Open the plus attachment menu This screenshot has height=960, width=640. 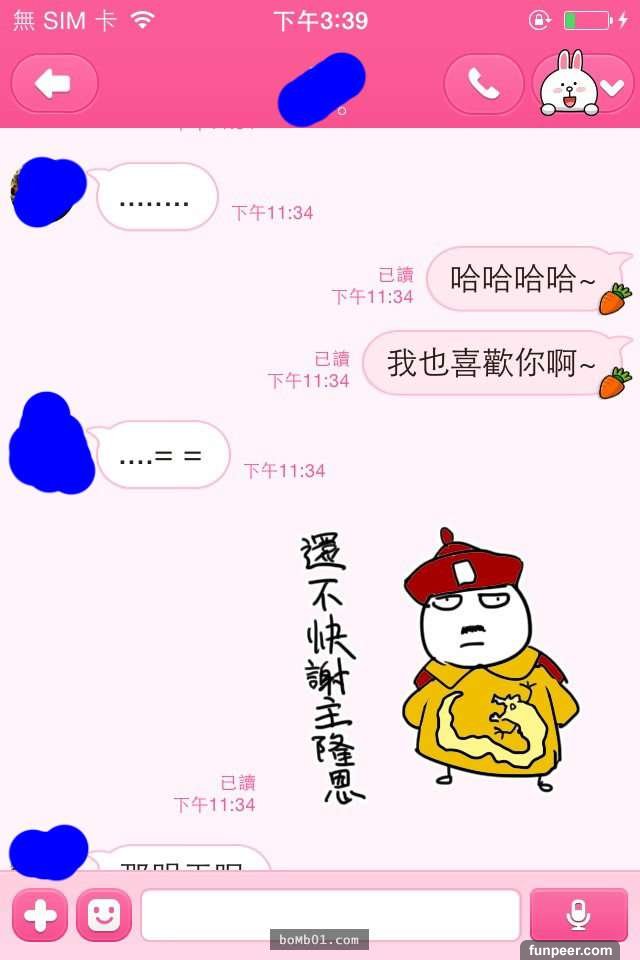click(x=40, y=914)
